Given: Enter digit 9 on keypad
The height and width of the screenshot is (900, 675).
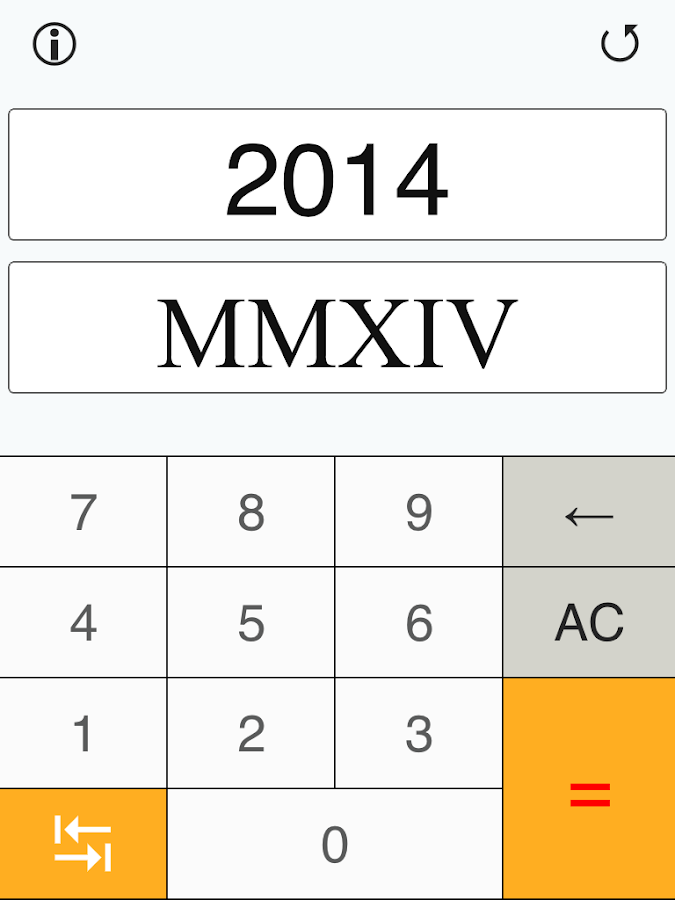Looking at the screenshot, I should (419, 512).
